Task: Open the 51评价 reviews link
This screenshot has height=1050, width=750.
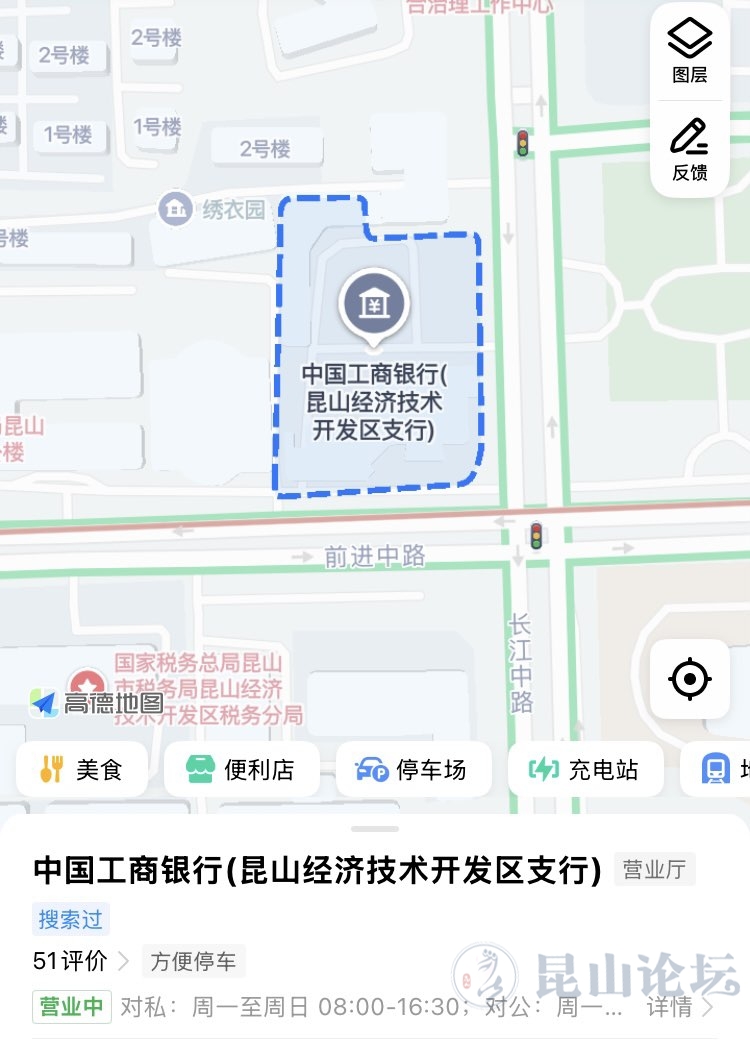Action: click(80, 962)
